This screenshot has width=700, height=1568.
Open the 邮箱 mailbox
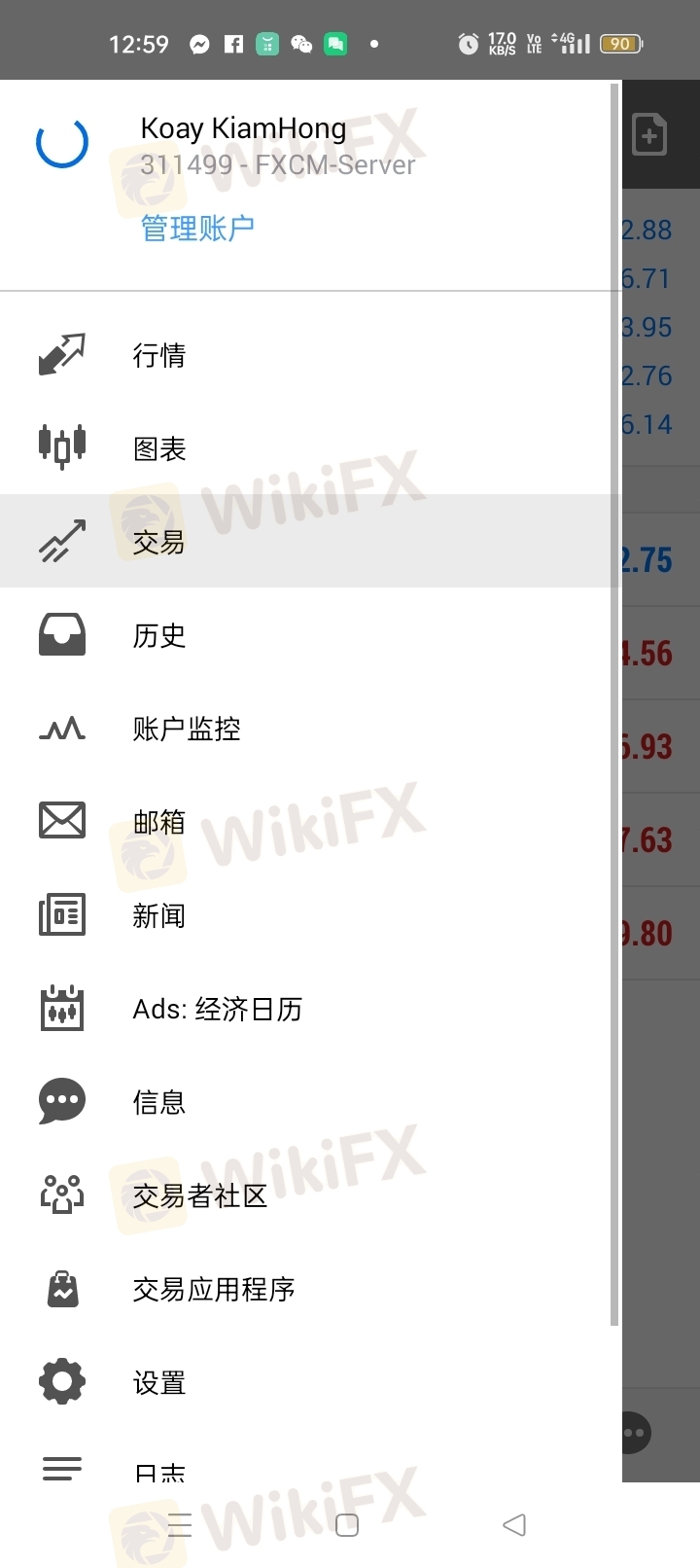pos(309,822)
